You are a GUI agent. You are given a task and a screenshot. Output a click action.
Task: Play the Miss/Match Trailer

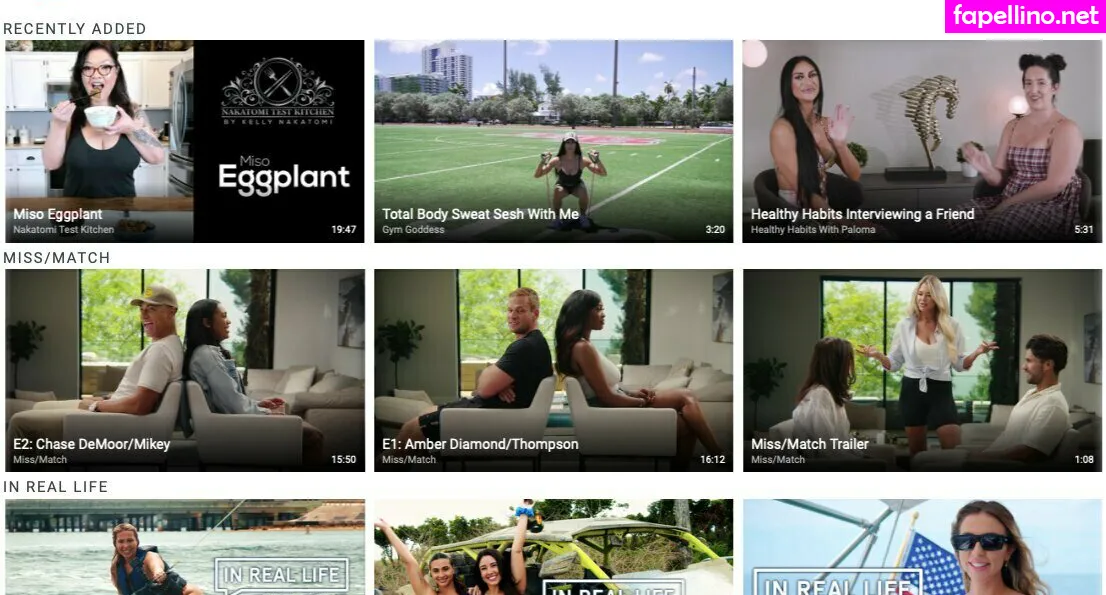(x=921, y=369)
